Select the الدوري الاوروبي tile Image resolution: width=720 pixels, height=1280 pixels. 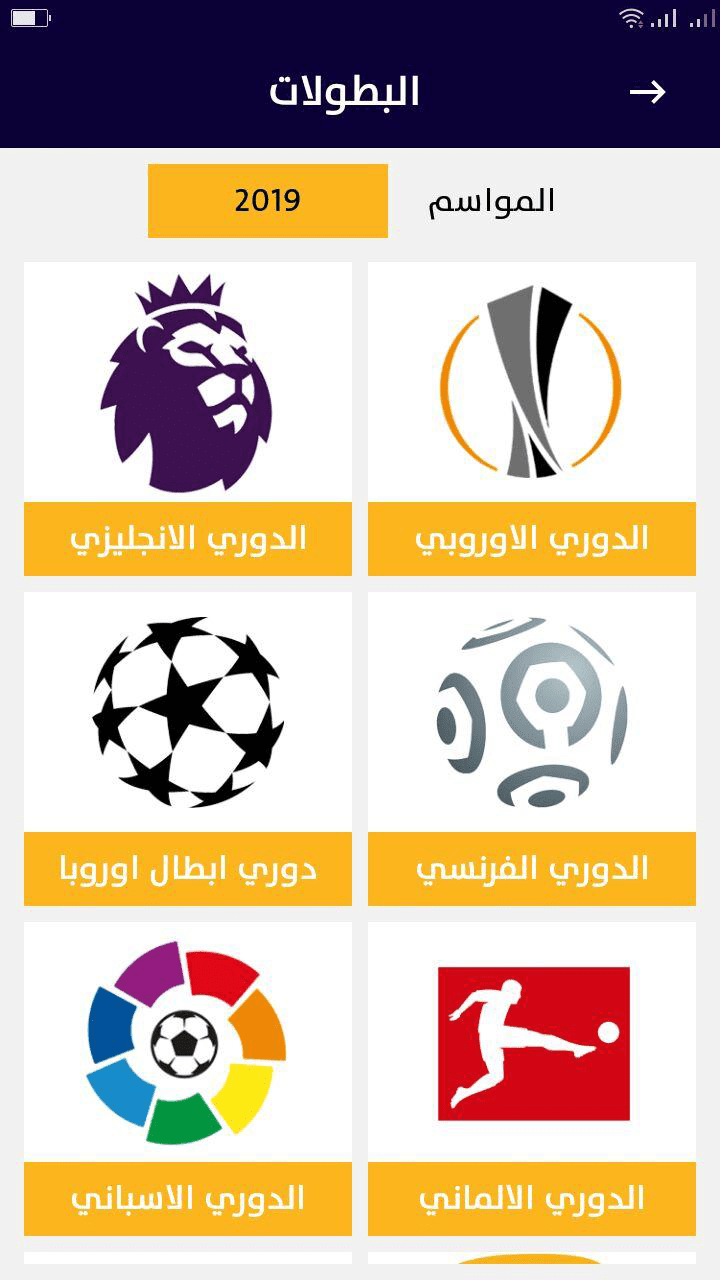point(532,419)
